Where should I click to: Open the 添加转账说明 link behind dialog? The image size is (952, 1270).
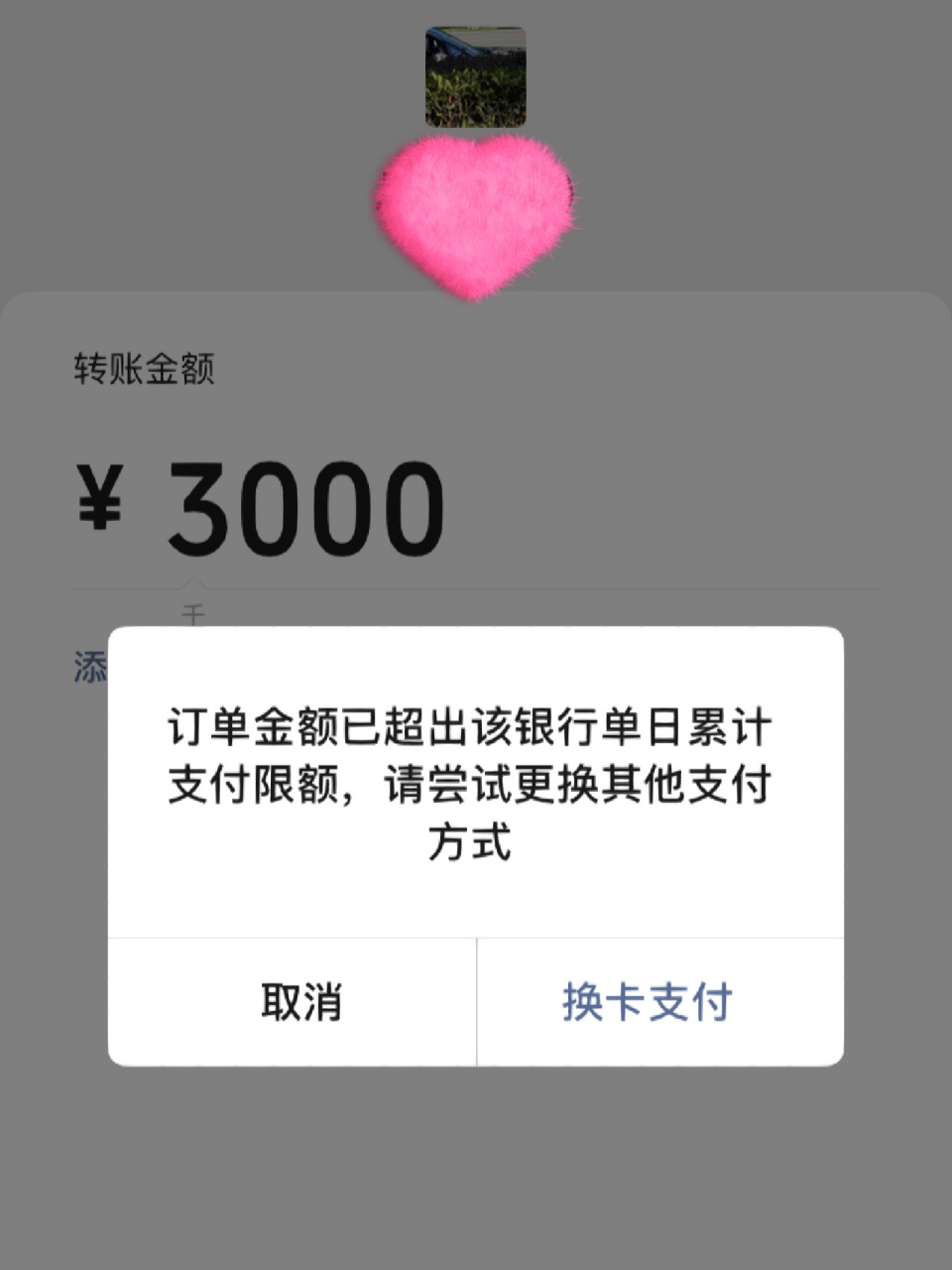point(91,667)
